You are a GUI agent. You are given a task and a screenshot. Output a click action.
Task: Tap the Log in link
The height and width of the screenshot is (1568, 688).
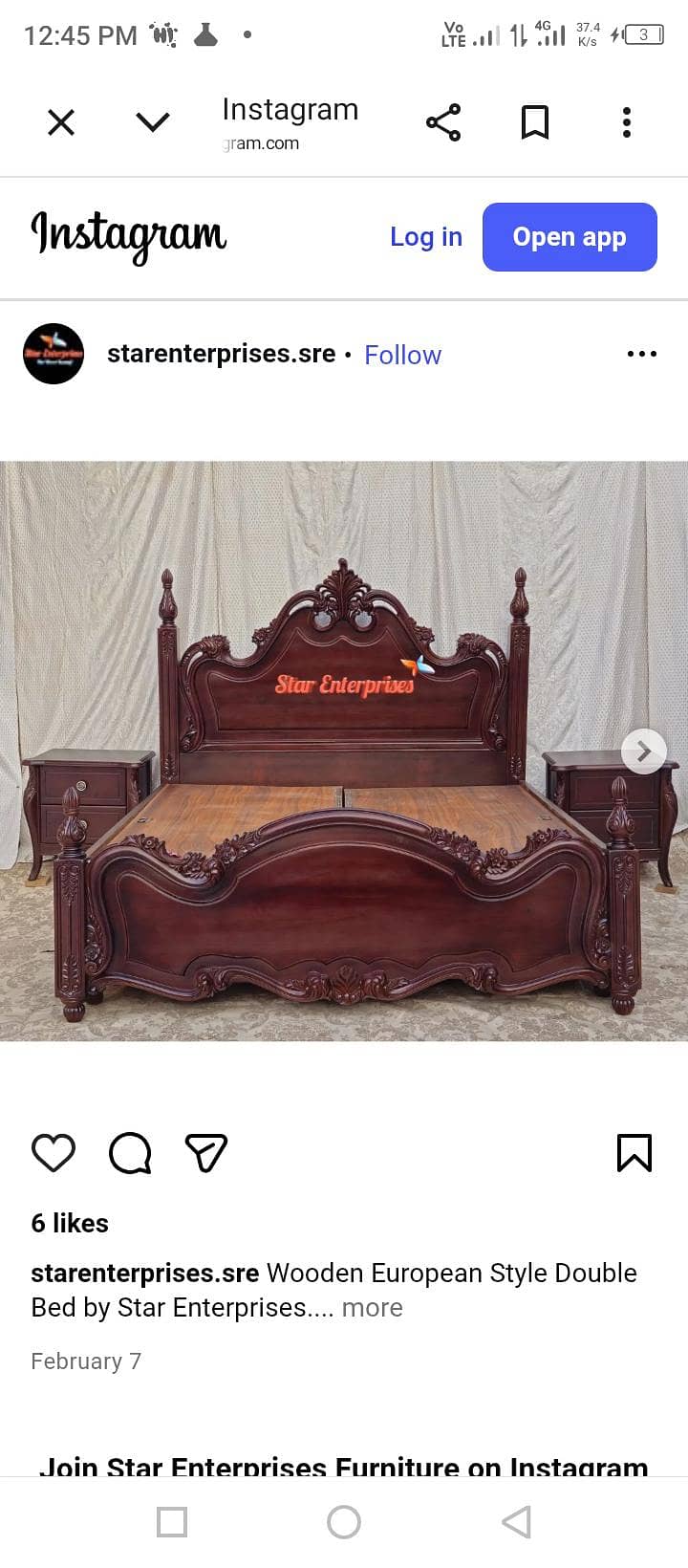click(x=426, y=237)
